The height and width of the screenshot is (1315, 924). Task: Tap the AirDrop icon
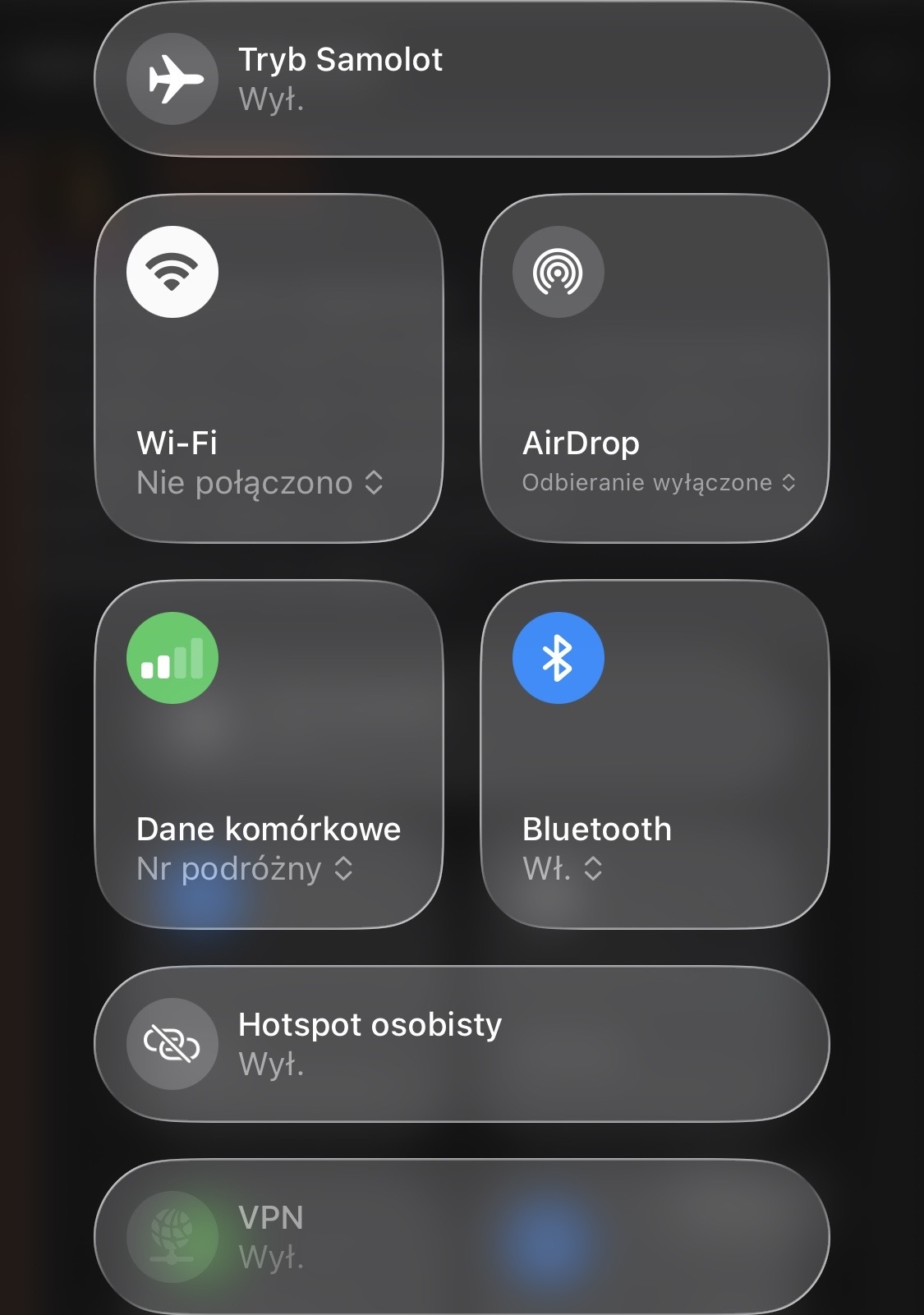(559, 272)
